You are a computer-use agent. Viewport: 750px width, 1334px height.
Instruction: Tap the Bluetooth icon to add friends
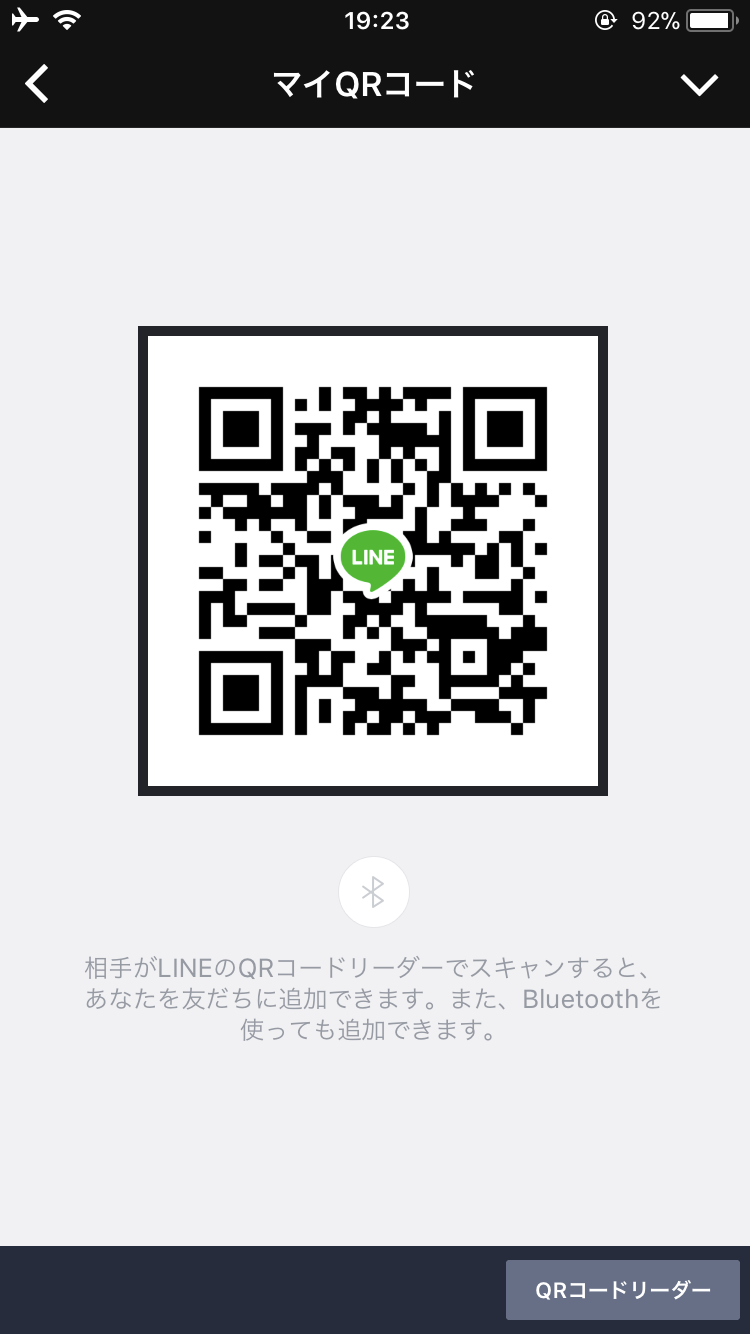(374, 892)
